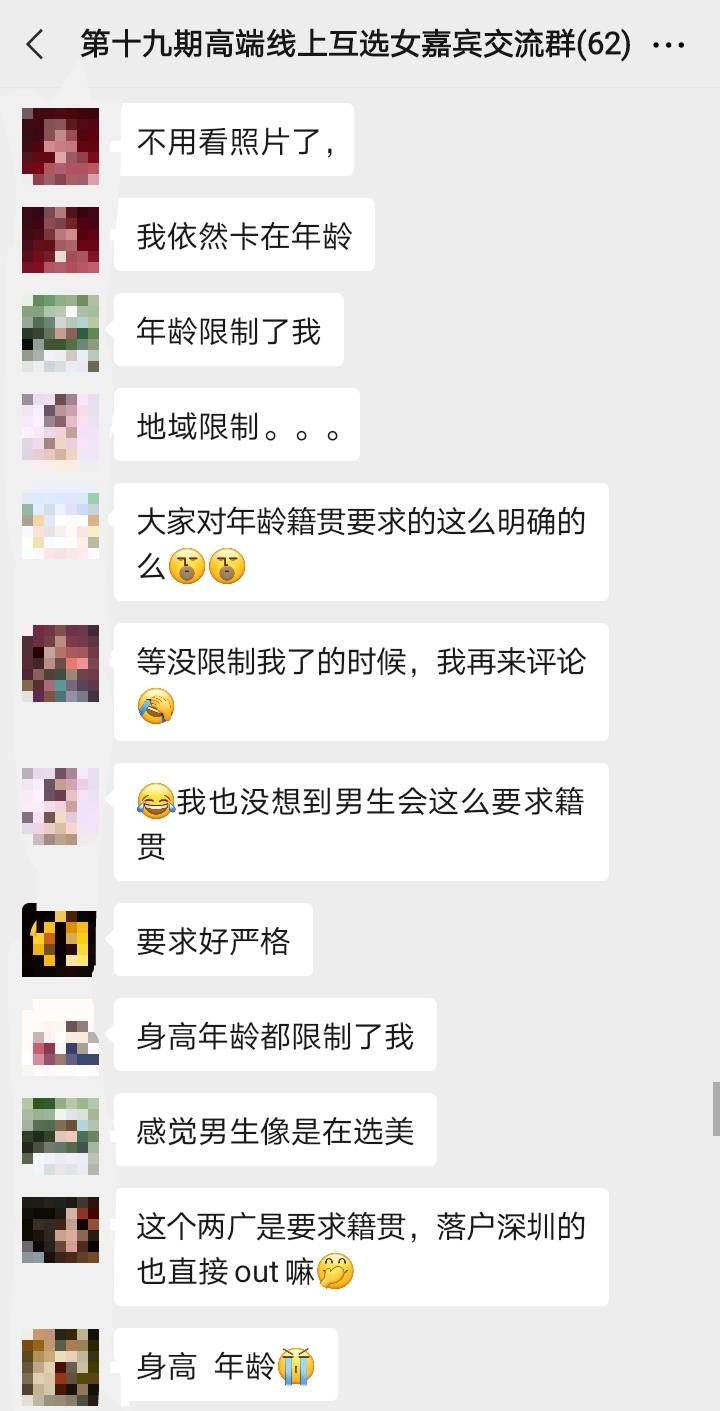The height and width of the screenshot is (1411, 720).
Task: Go back from the group chat
Action: [x=35, y=44]
